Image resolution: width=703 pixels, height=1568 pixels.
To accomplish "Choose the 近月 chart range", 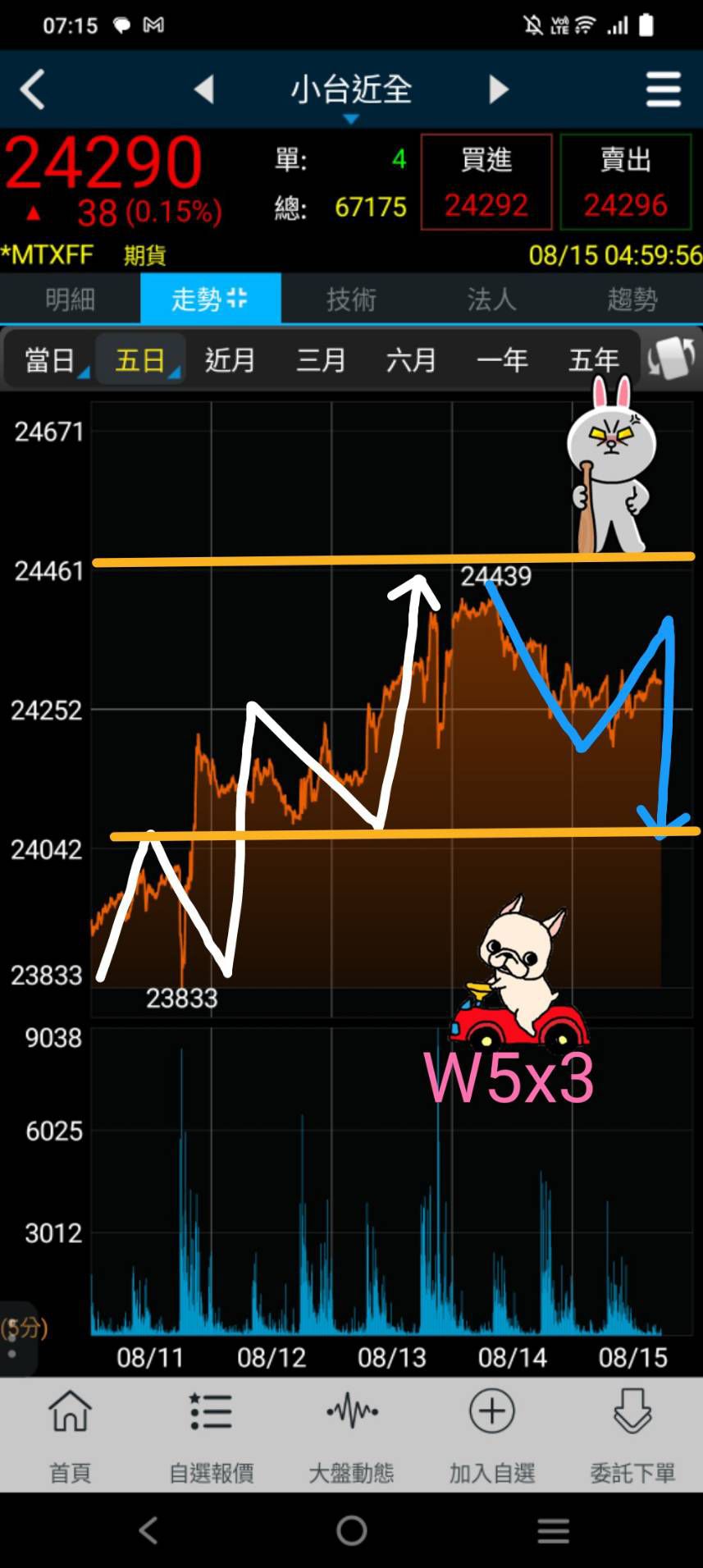I will (x=230, y=360).
